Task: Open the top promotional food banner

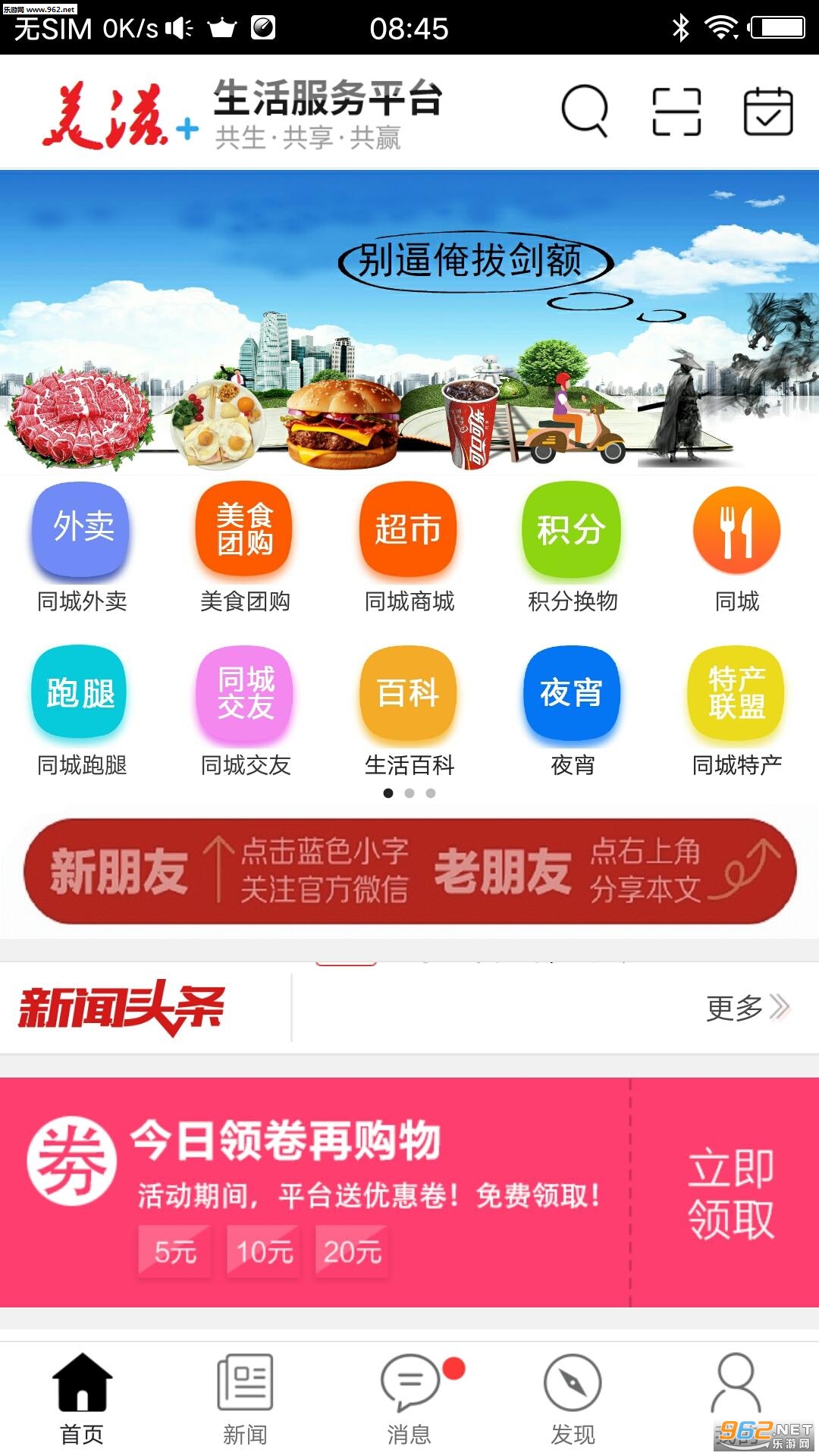Action: [409, 322]
